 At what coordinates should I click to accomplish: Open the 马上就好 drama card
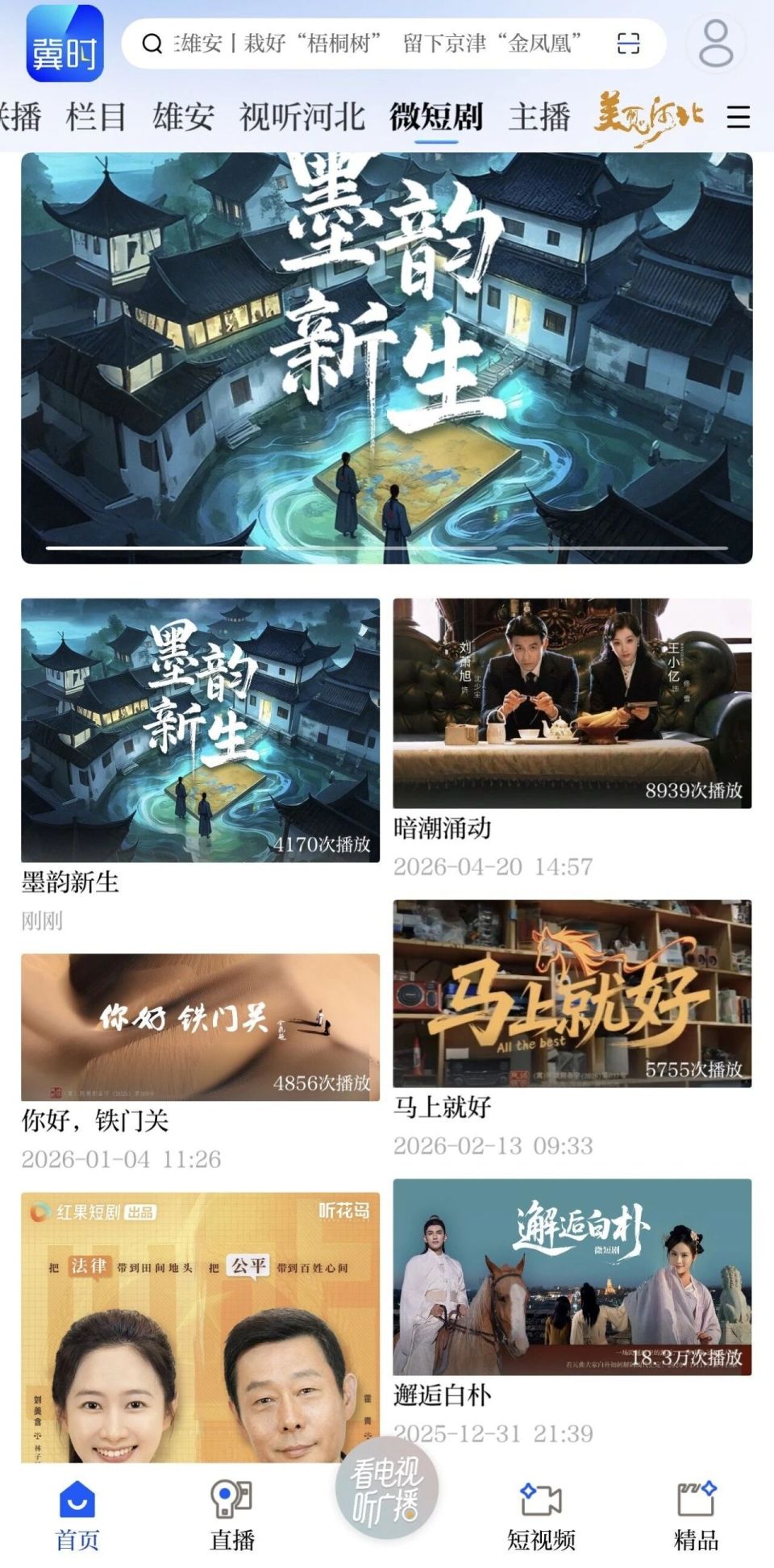coord(572,994)
